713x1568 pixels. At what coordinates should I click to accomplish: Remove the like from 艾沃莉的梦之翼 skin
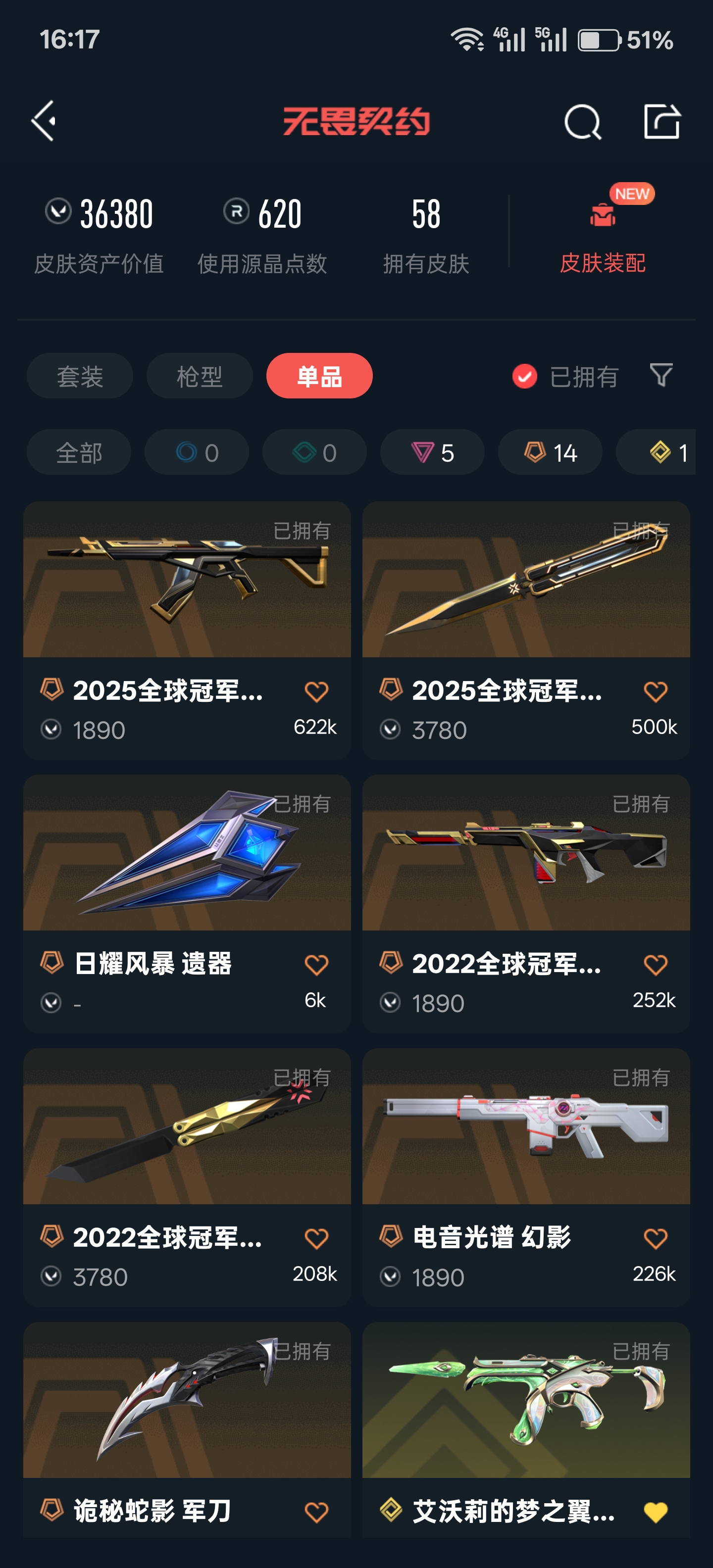(x=655, y=1512)
